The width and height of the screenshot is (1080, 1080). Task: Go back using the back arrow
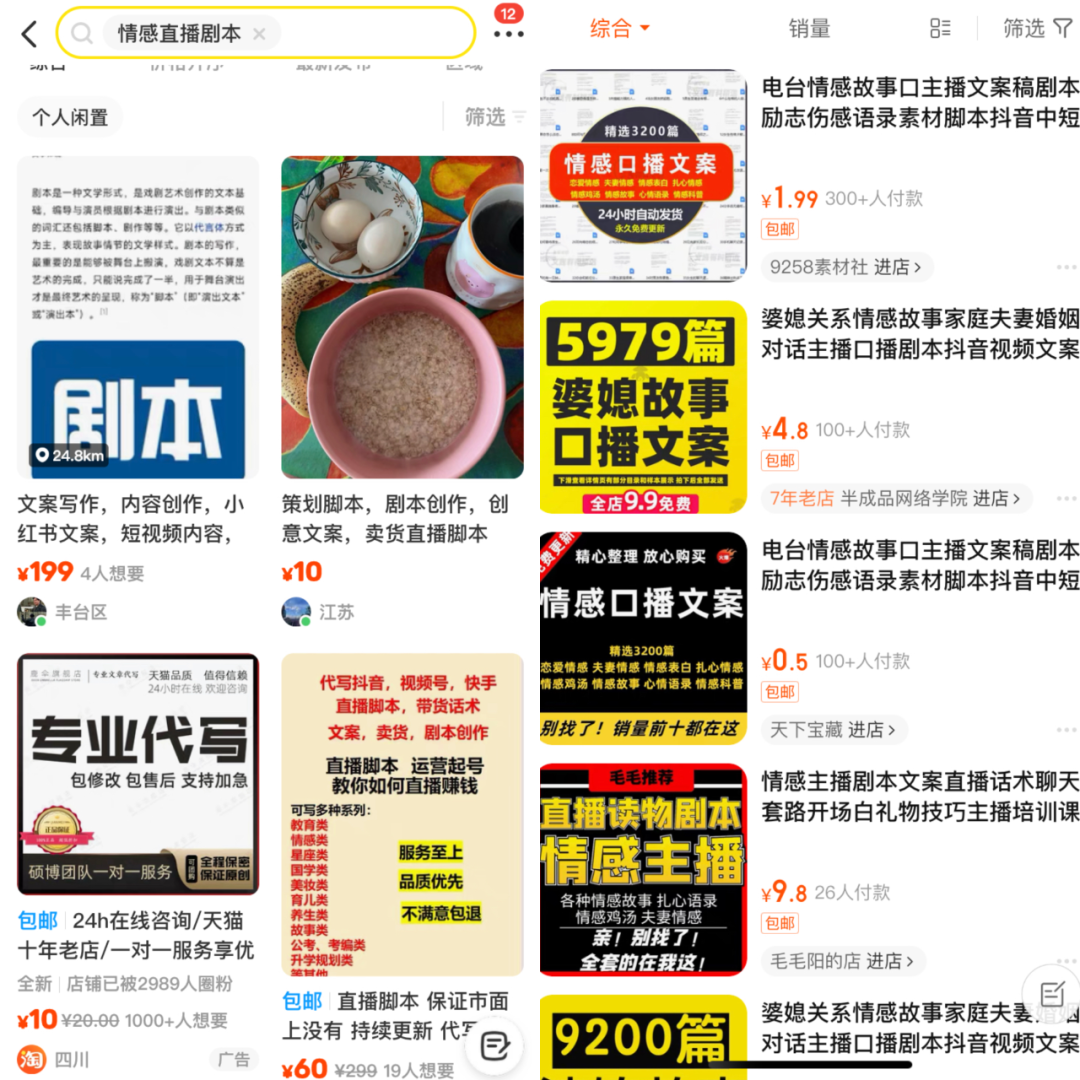[x=29, y=34]
